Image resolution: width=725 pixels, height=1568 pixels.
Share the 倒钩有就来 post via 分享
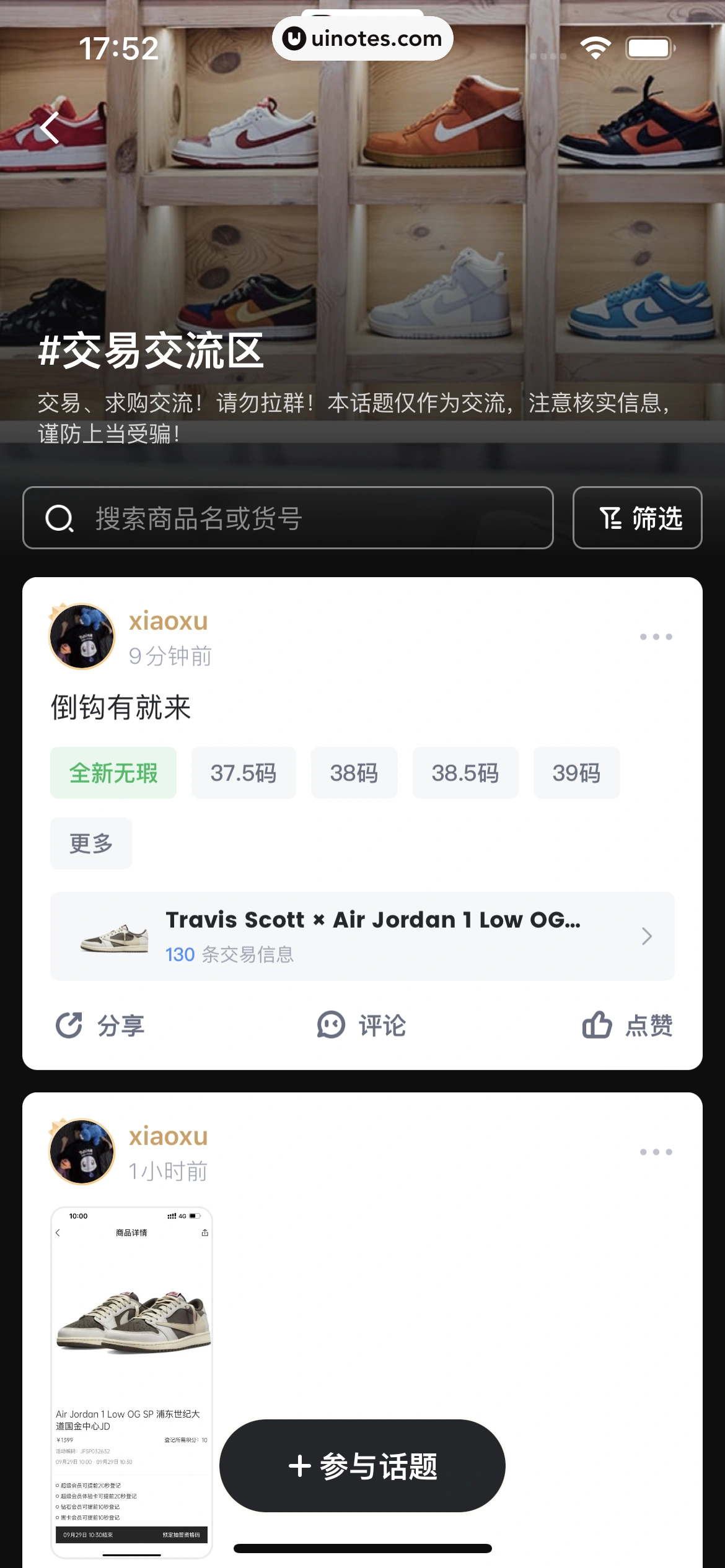pos(100,1026)
